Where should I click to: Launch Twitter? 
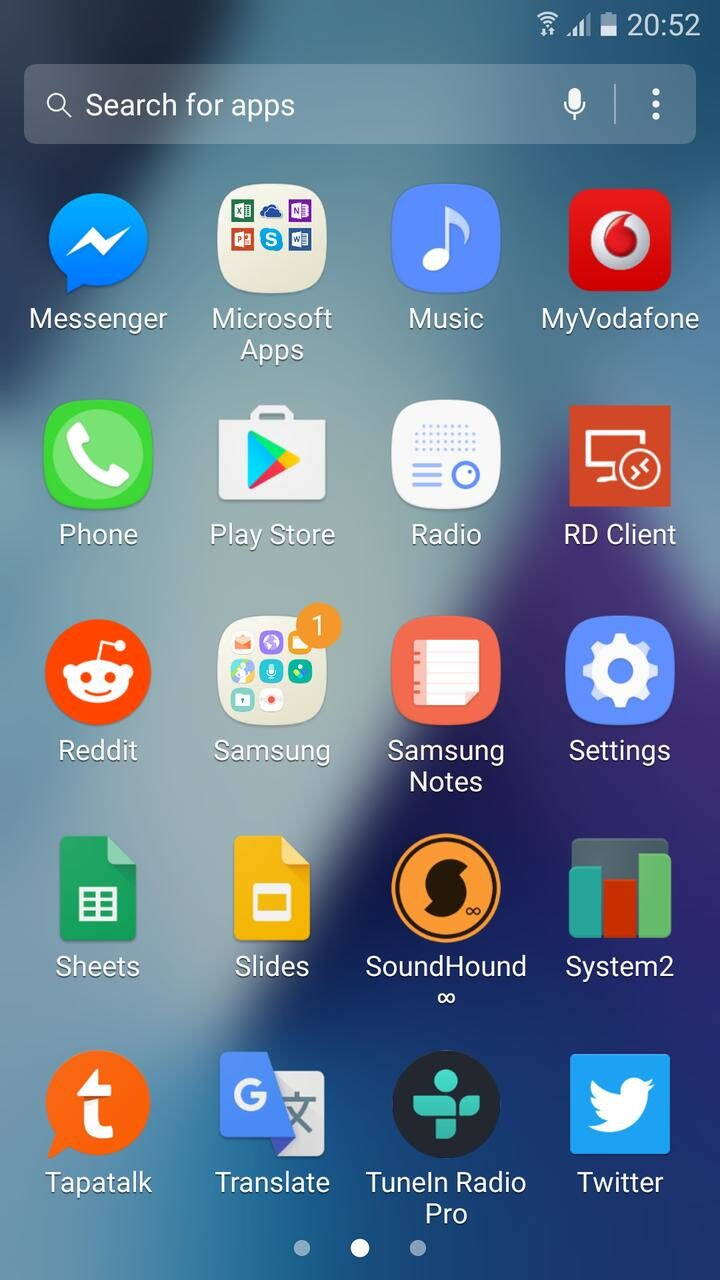620,1104
